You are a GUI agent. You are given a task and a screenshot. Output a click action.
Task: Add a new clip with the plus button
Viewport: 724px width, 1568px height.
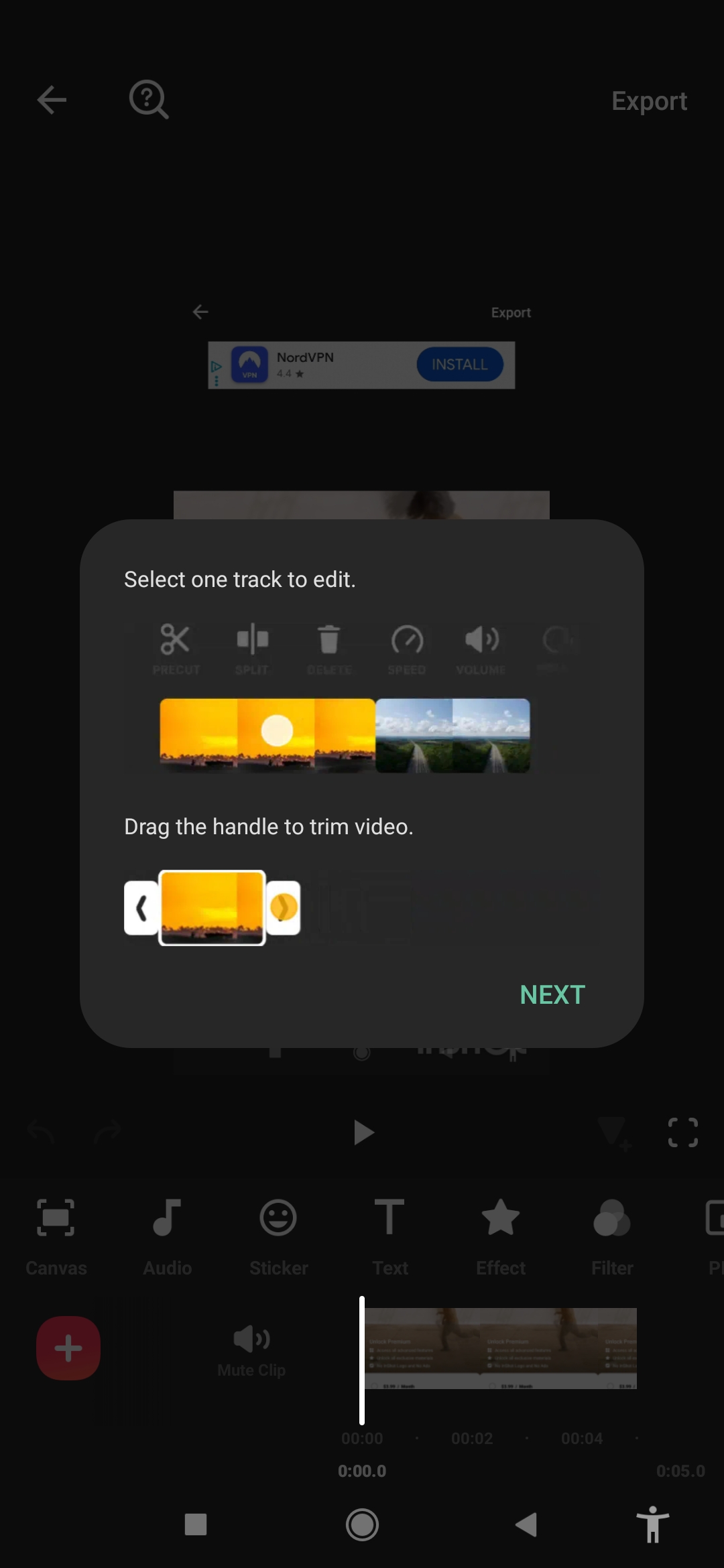coord(68,1348)
